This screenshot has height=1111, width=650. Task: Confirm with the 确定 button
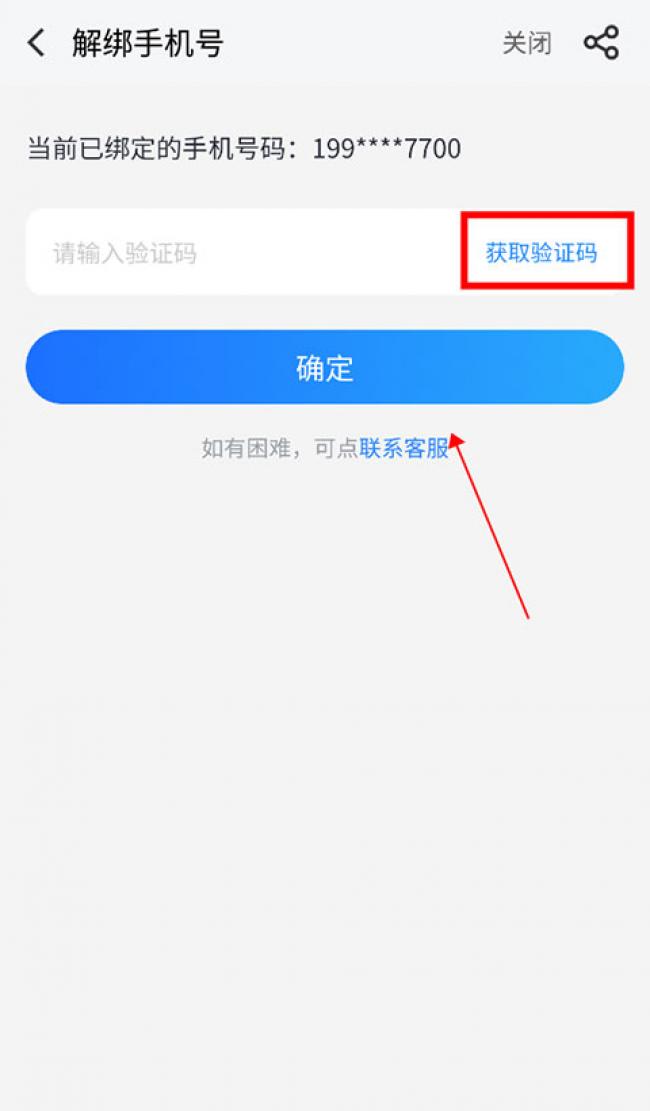(325, 367)
